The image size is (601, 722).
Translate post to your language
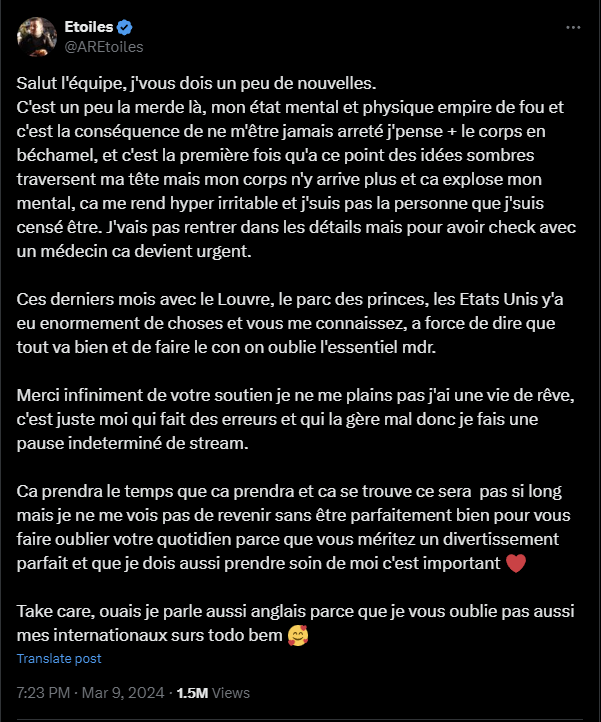(x=59, y=658)
